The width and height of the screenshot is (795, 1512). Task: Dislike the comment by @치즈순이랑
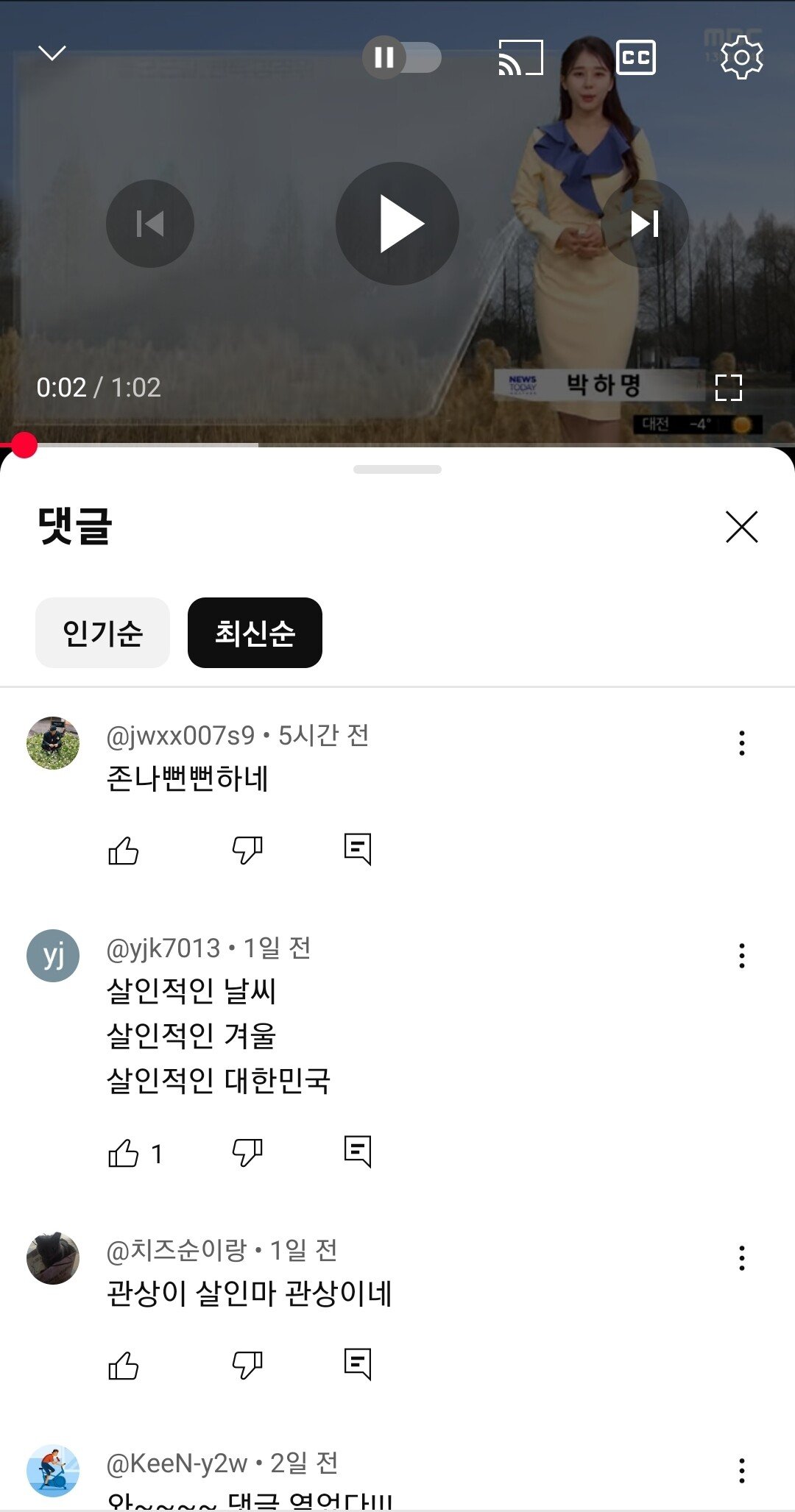point(247,1366)
